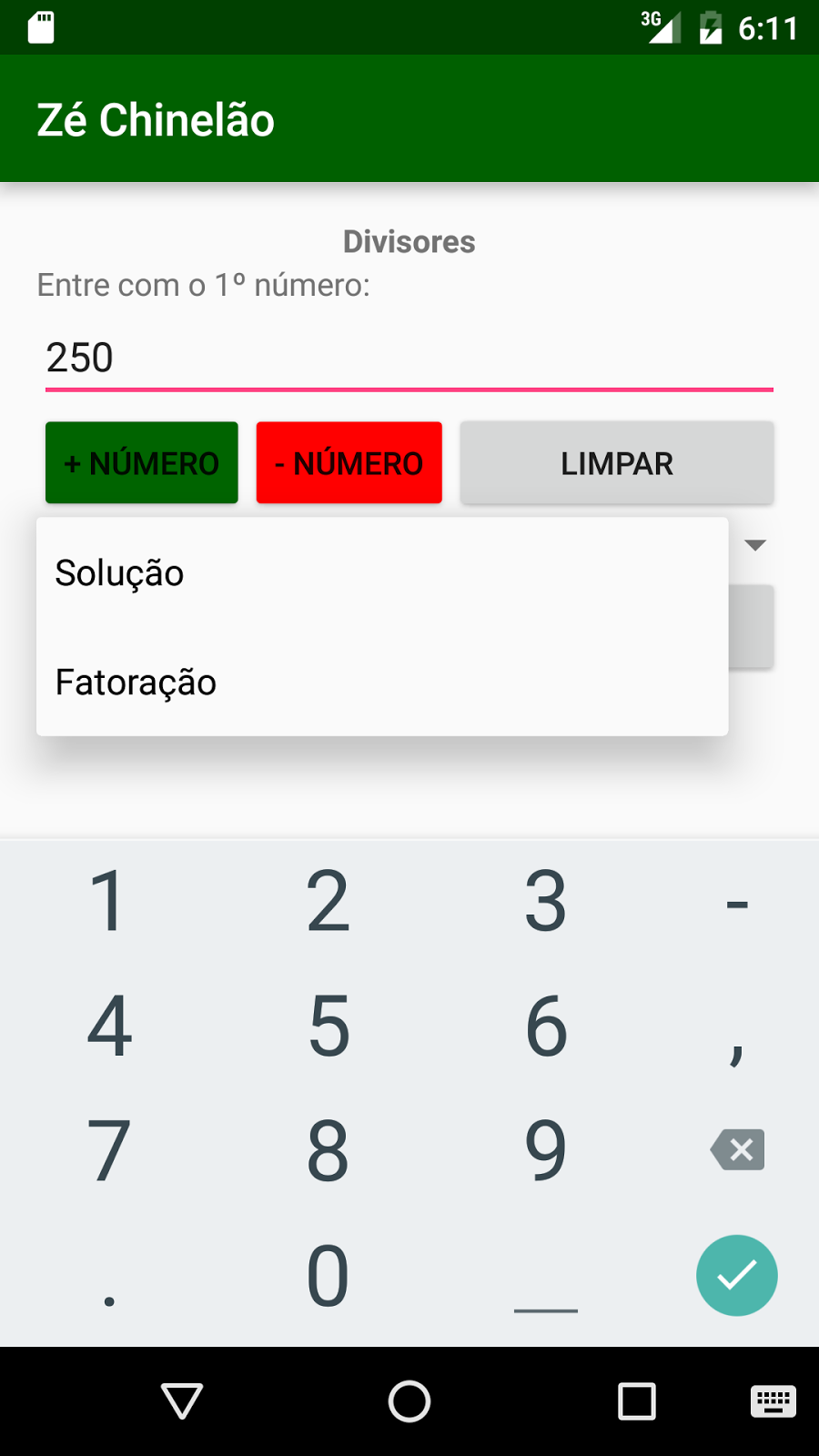Viewport: 819px width, 1456px height.
Task: Tap the first number input field
Action: pyautogui.click(x=409, y=358)
